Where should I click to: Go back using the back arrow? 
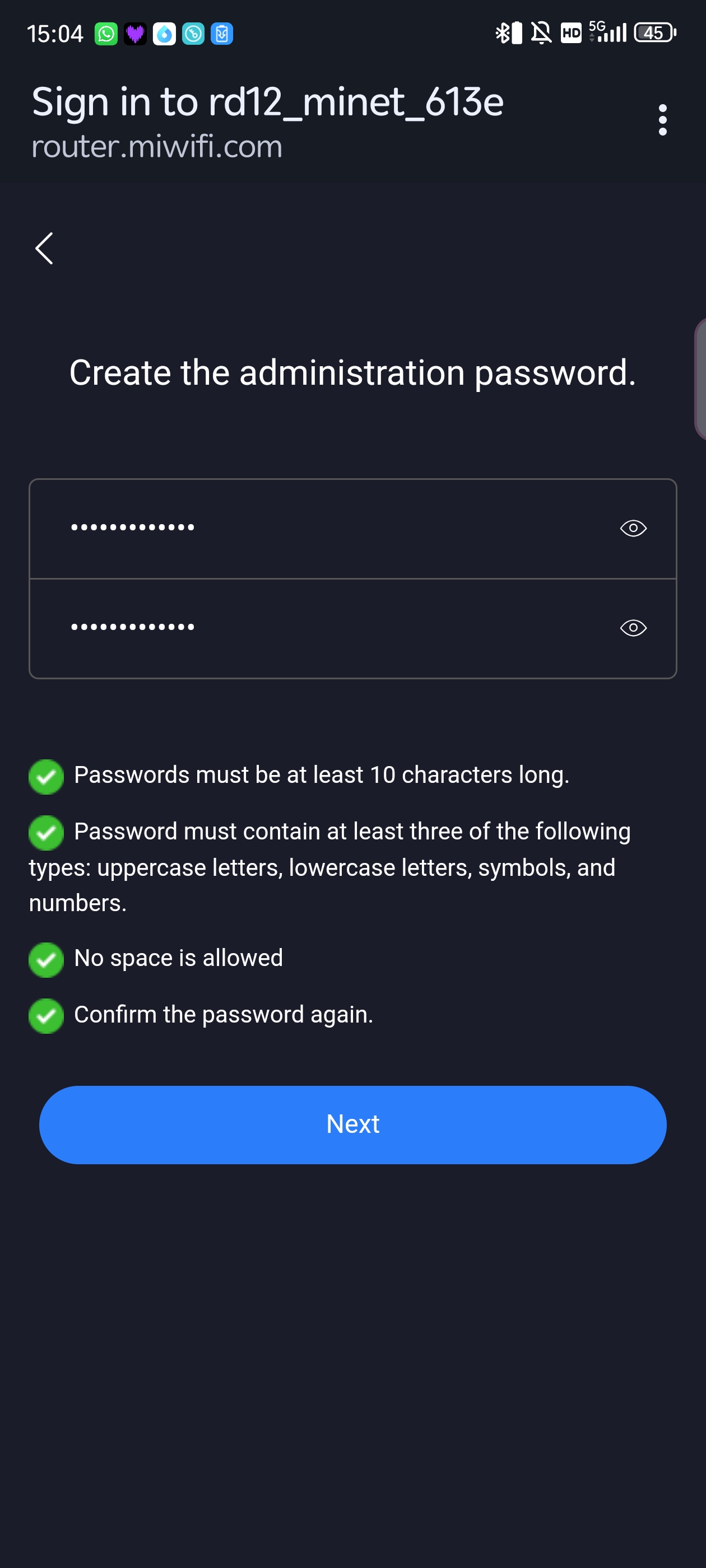tap(44, 248)
